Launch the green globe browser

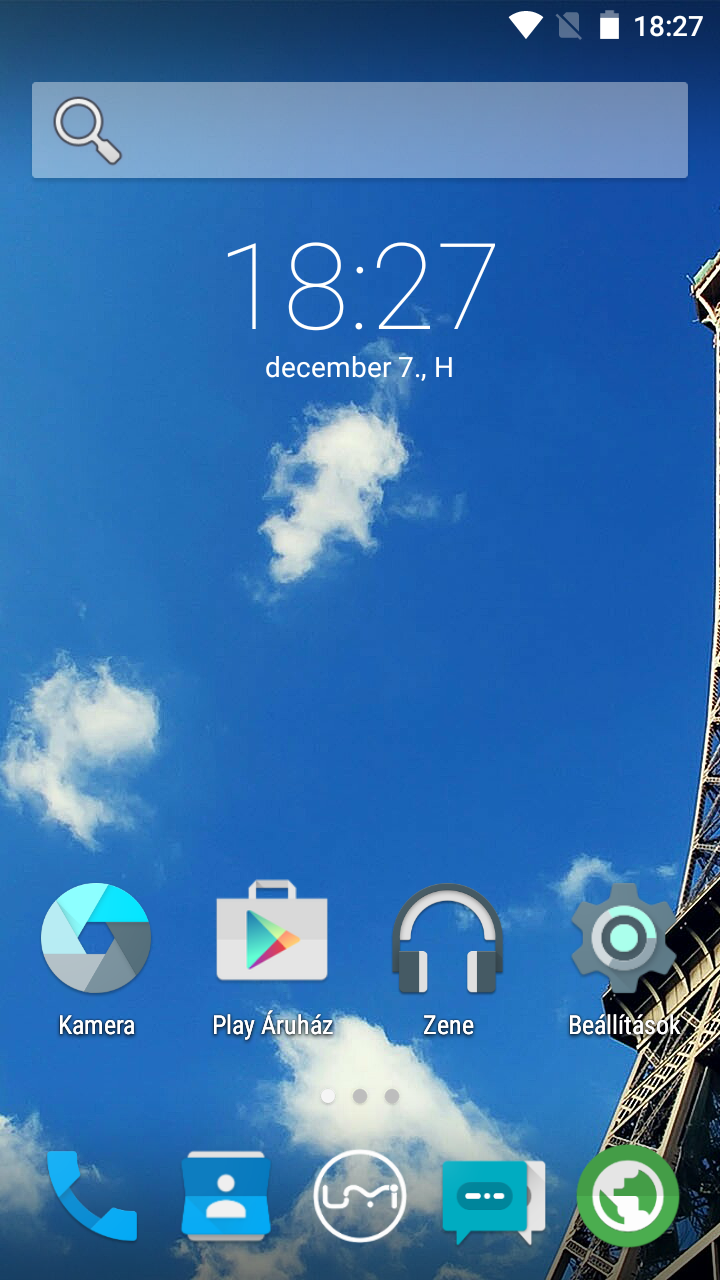click(x=628, y=1196)
